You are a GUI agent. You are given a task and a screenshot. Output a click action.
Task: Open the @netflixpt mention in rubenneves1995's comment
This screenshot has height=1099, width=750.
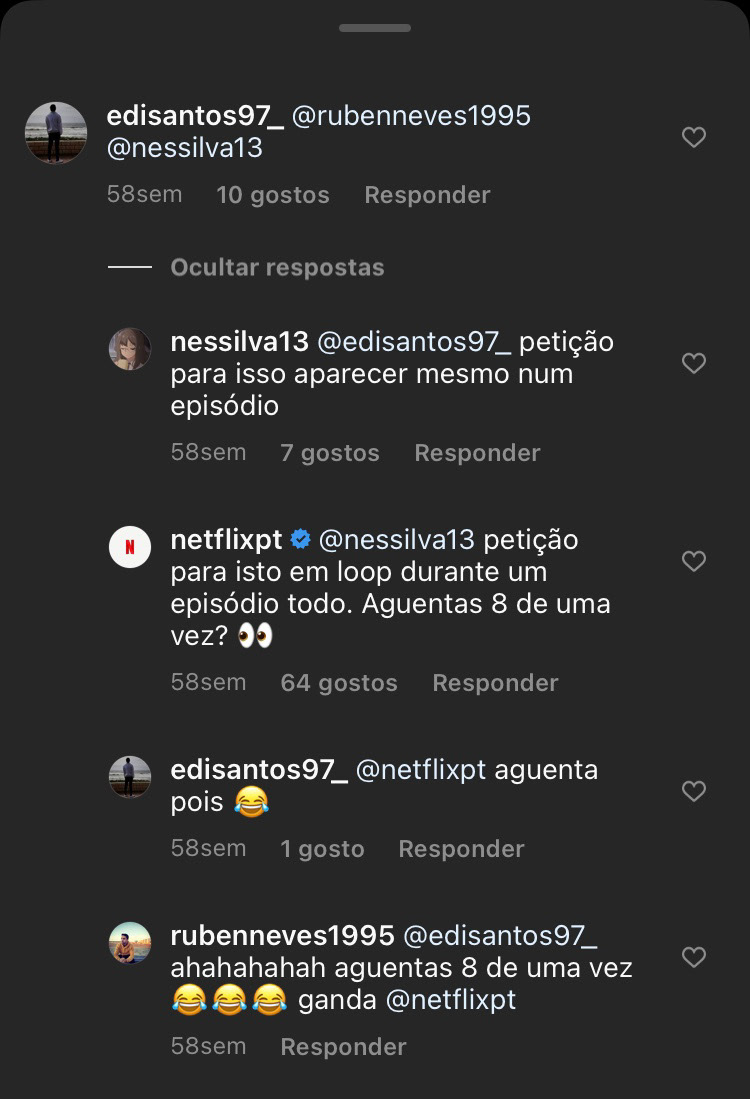[450, 1000]
